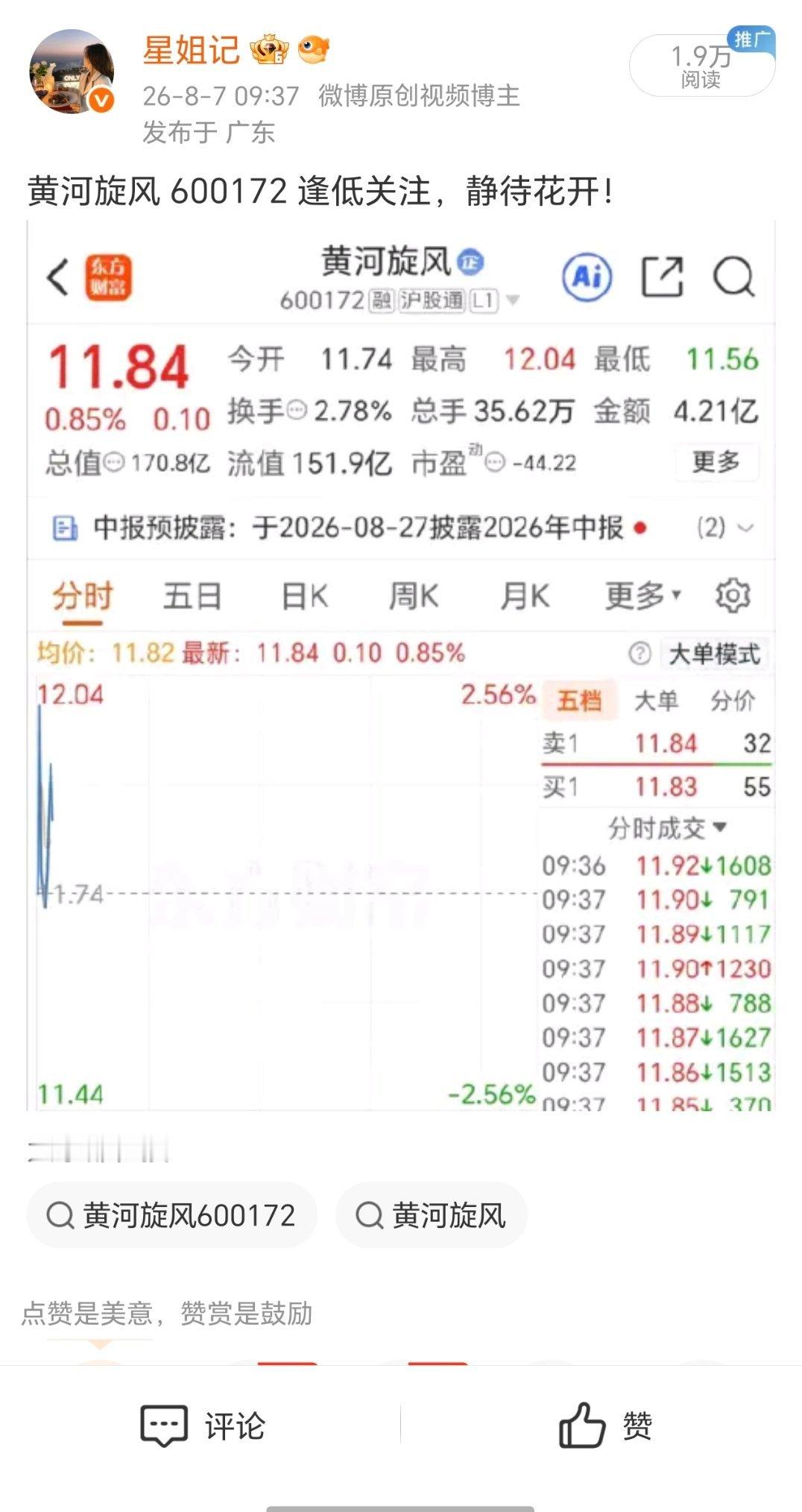Search for 黄河旋风600172 via the chip
802x1512 pixels.
(172, 1215)
